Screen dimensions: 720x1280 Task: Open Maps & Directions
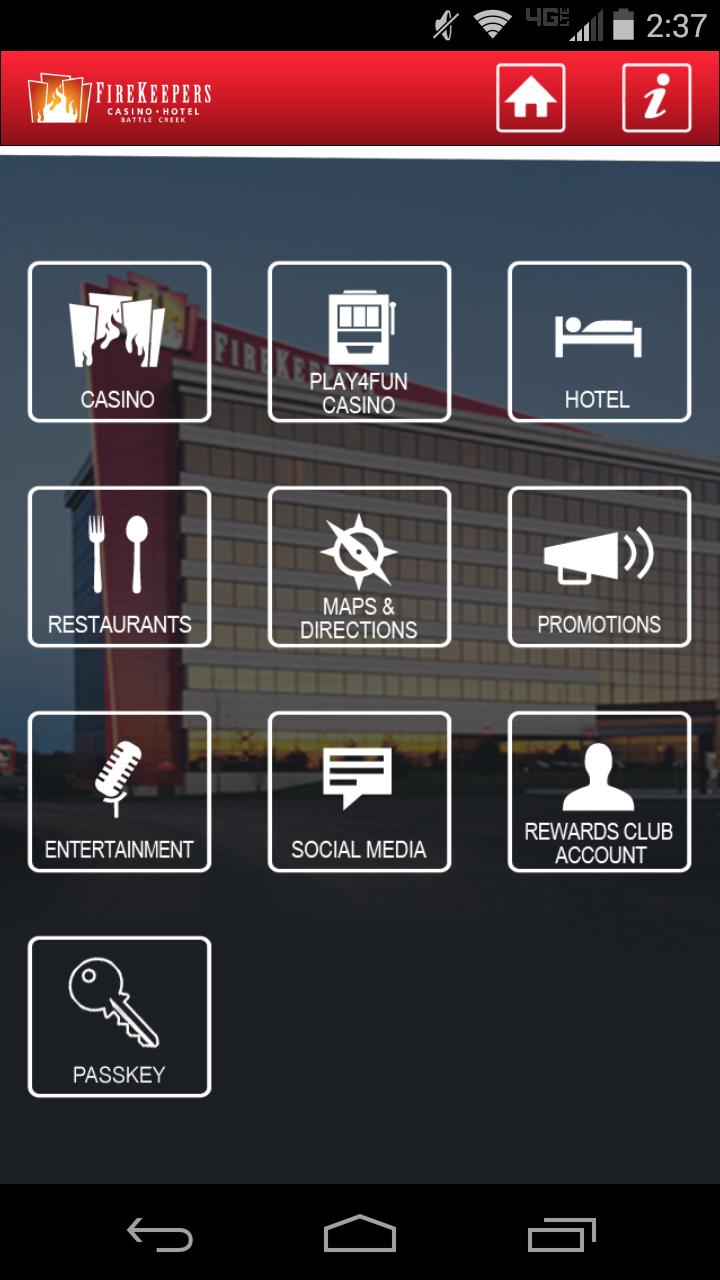(359, 567)
